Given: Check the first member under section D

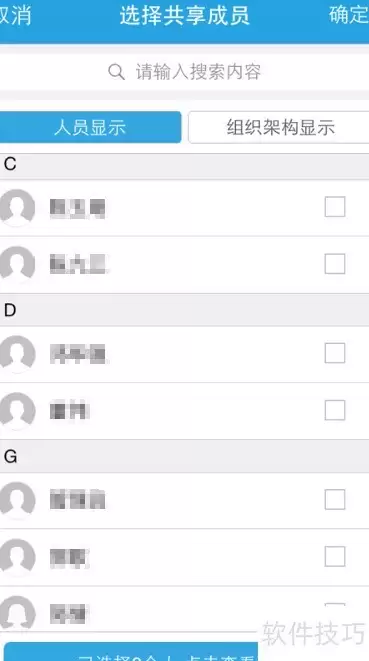Looking at the screenshot, I should pos(335,353).
